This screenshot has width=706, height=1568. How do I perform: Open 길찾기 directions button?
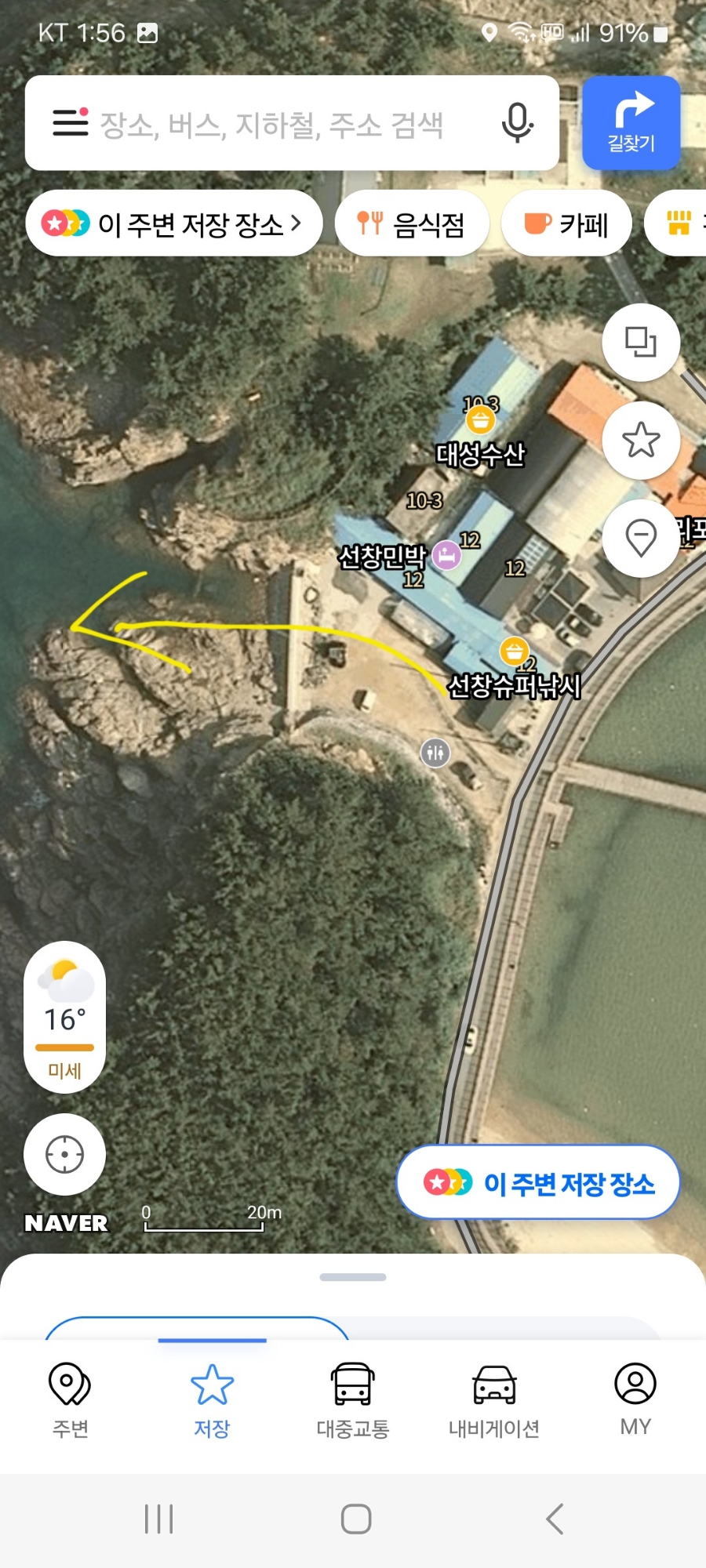tap(631, 123)
